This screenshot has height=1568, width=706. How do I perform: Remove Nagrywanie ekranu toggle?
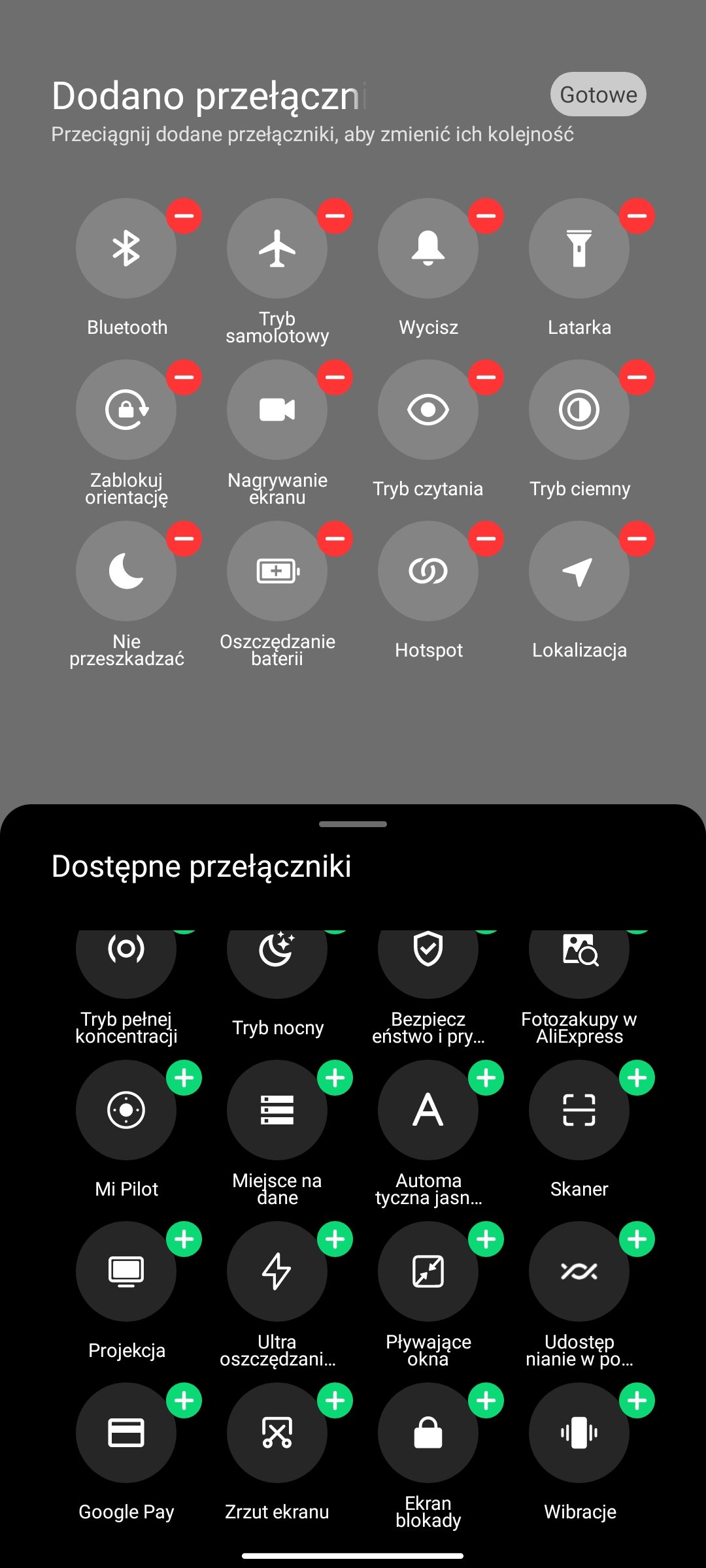(x=335, y=377)
